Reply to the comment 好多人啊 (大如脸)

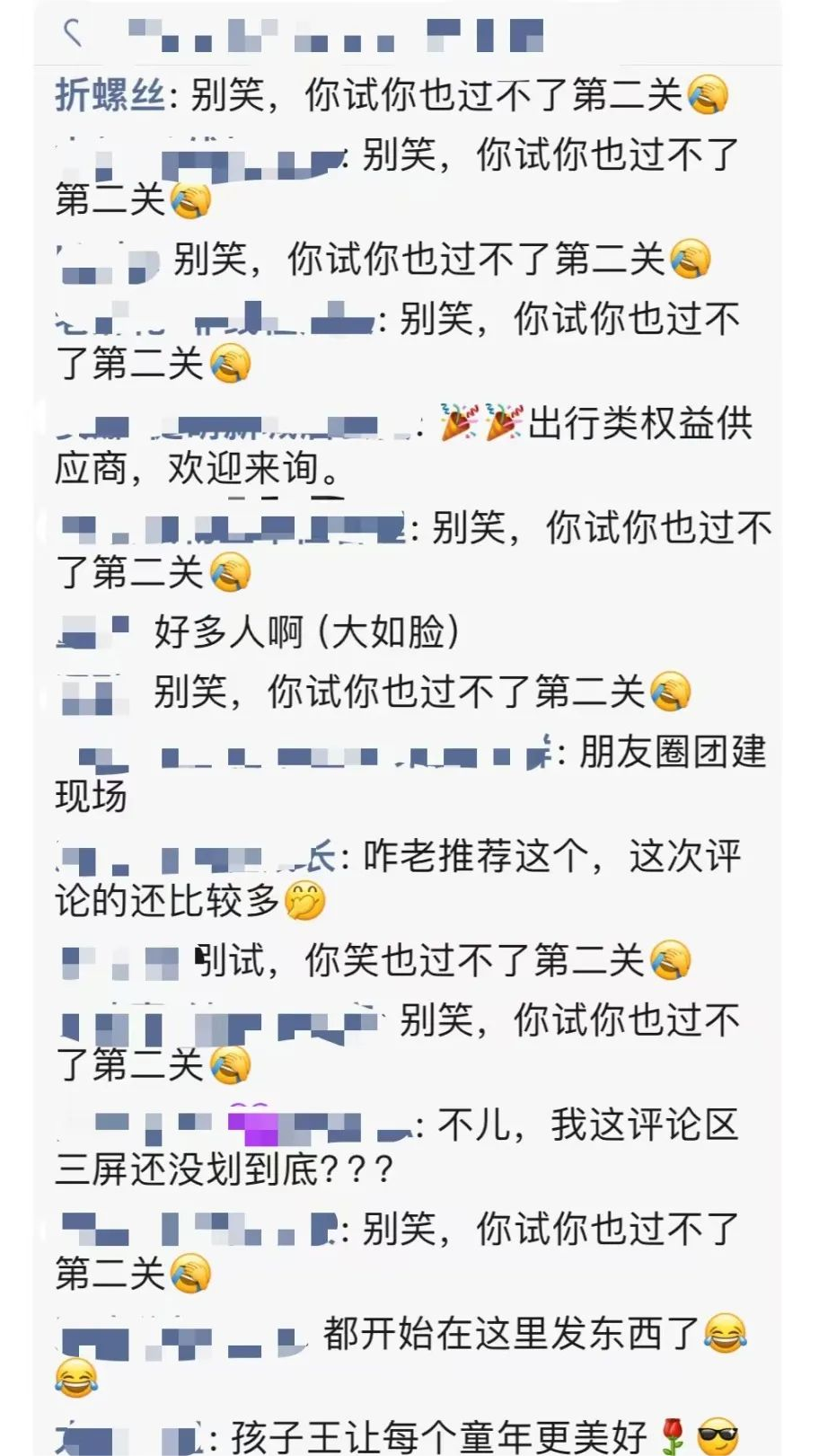pyautogui.click(x=305, y=631)
